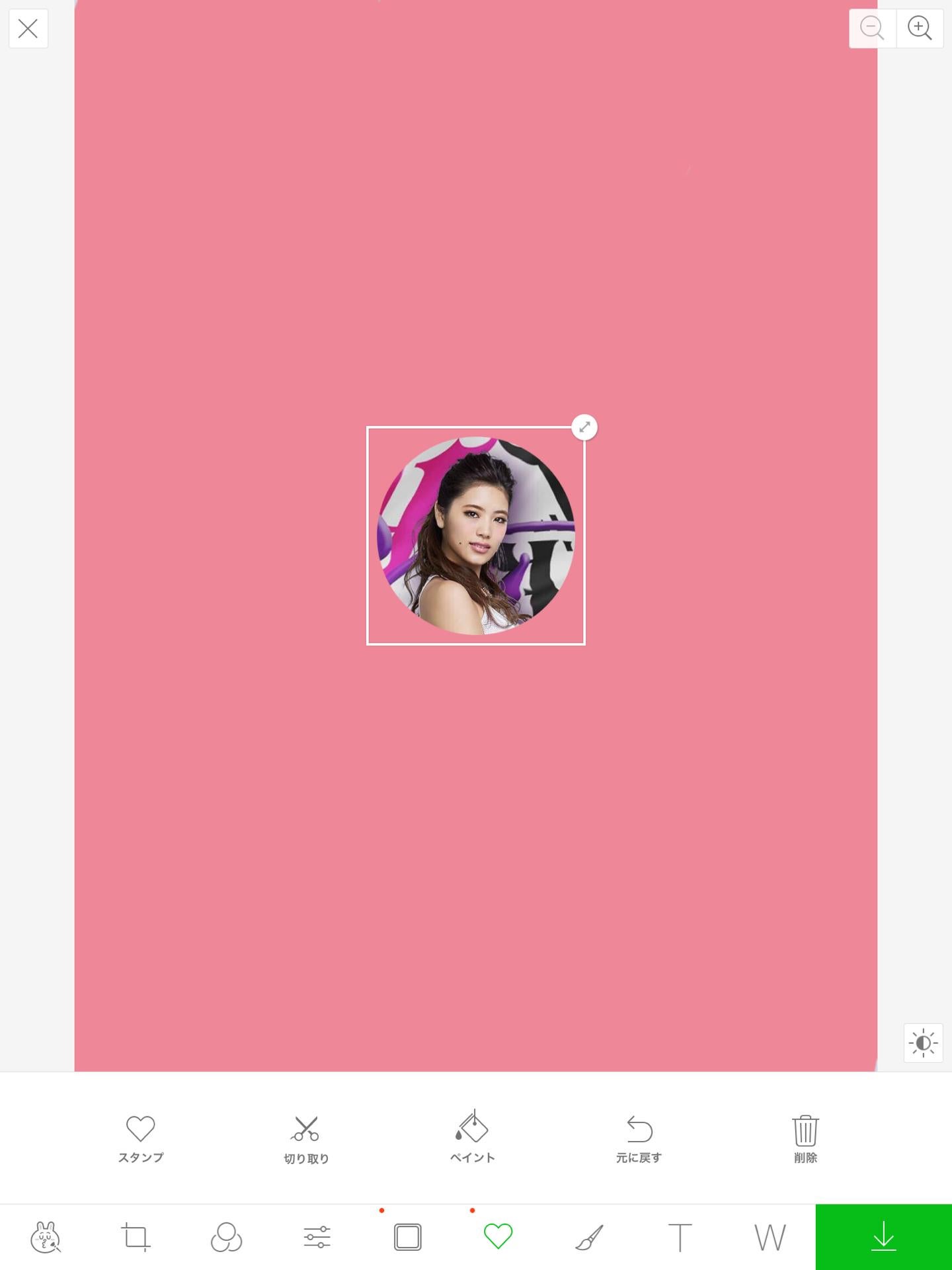Choose the ペイント paint option
Screen dimensions: 952x1270
pos(472,1138)
